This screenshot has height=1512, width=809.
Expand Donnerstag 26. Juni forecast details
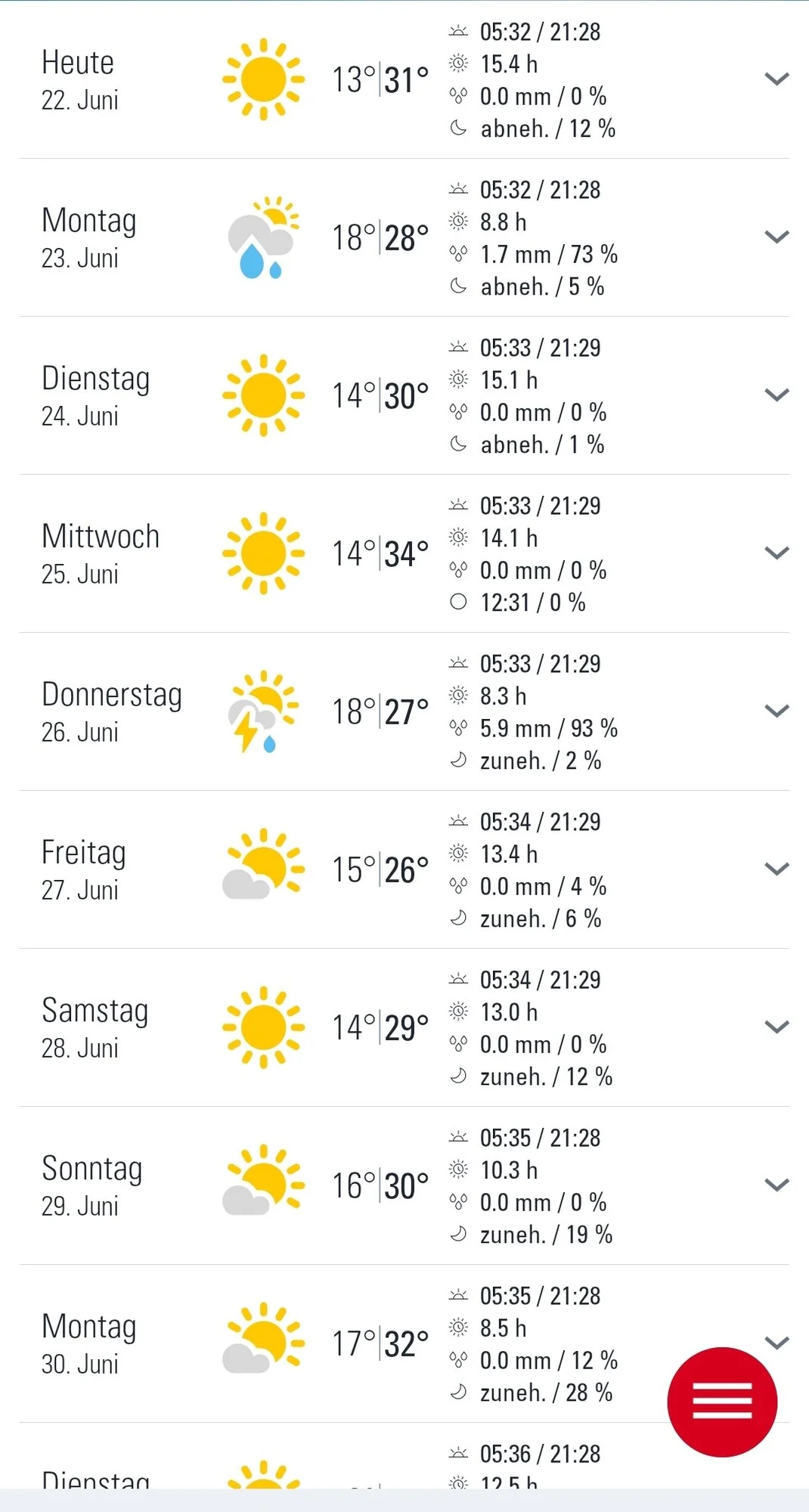pos(776,711)
